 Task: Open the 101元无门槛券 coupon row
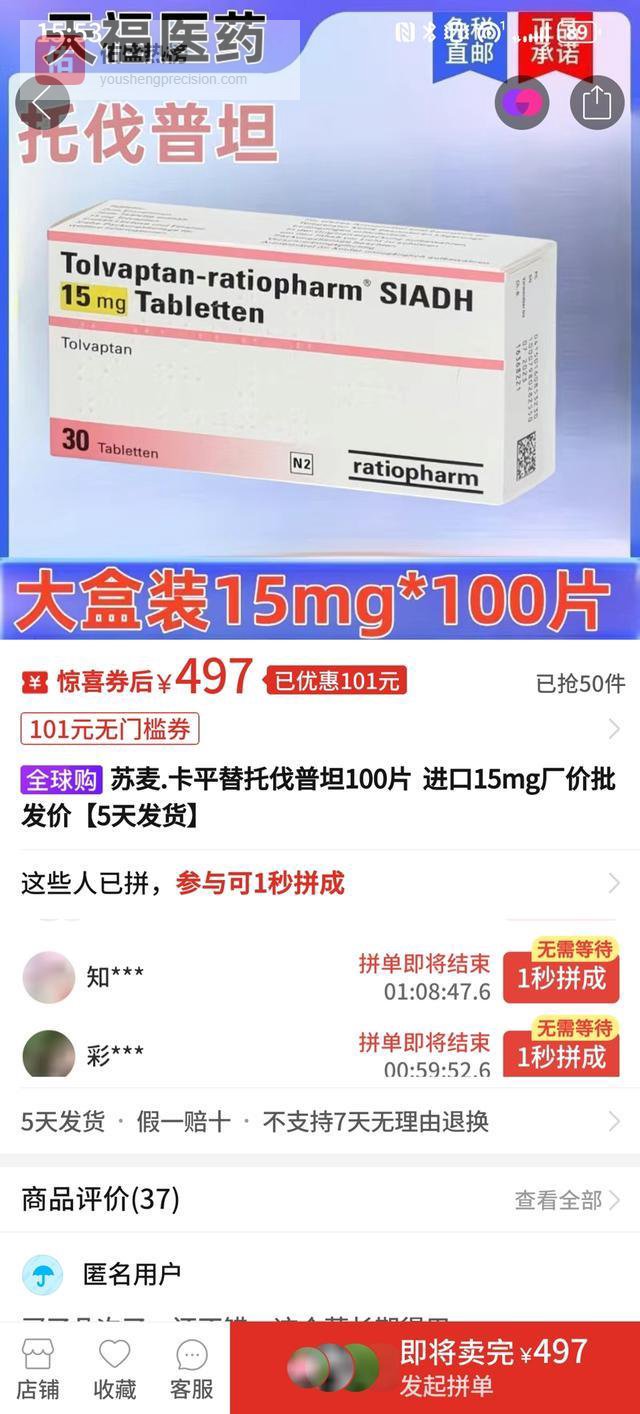(320, 729)
